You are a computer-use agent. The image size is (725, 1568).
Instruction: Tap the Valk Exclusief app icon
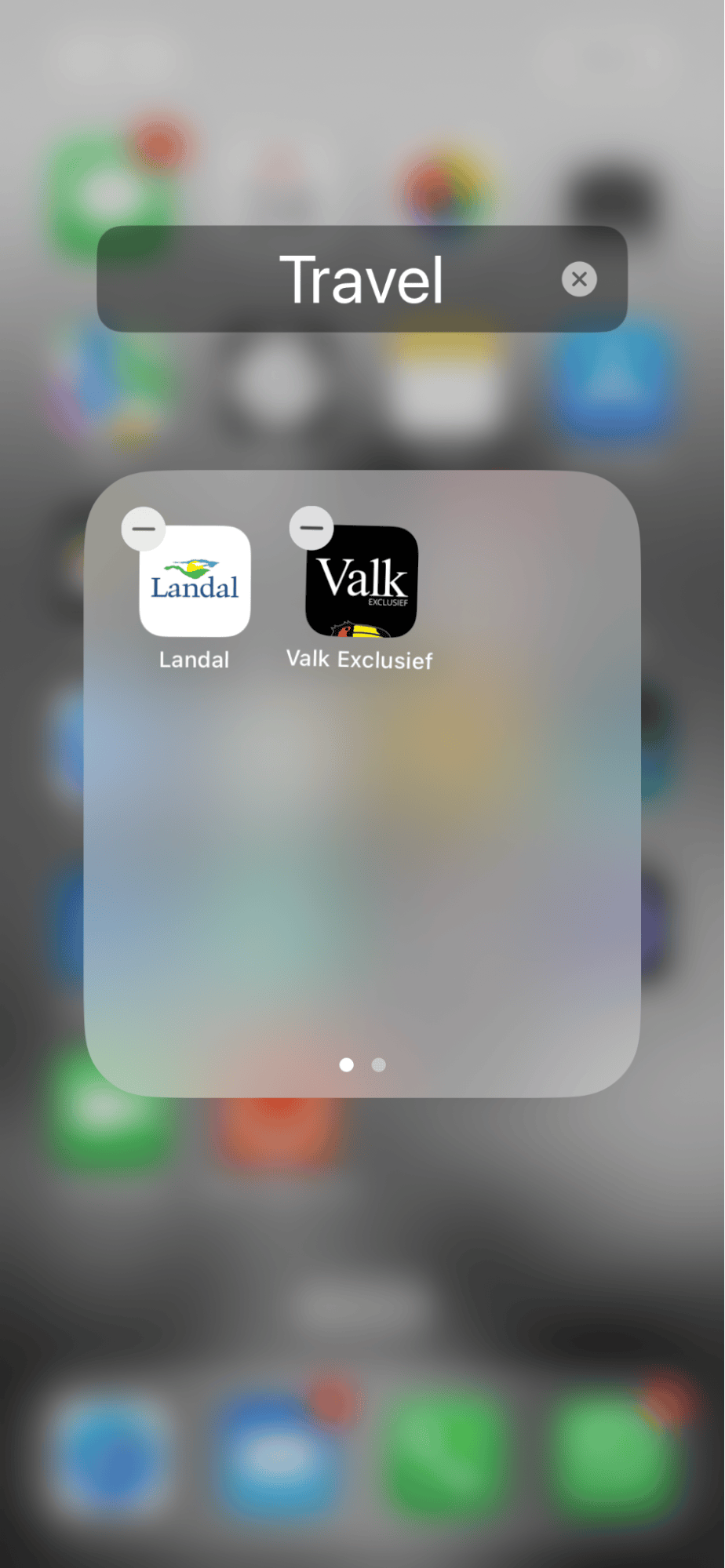(362, 582)
